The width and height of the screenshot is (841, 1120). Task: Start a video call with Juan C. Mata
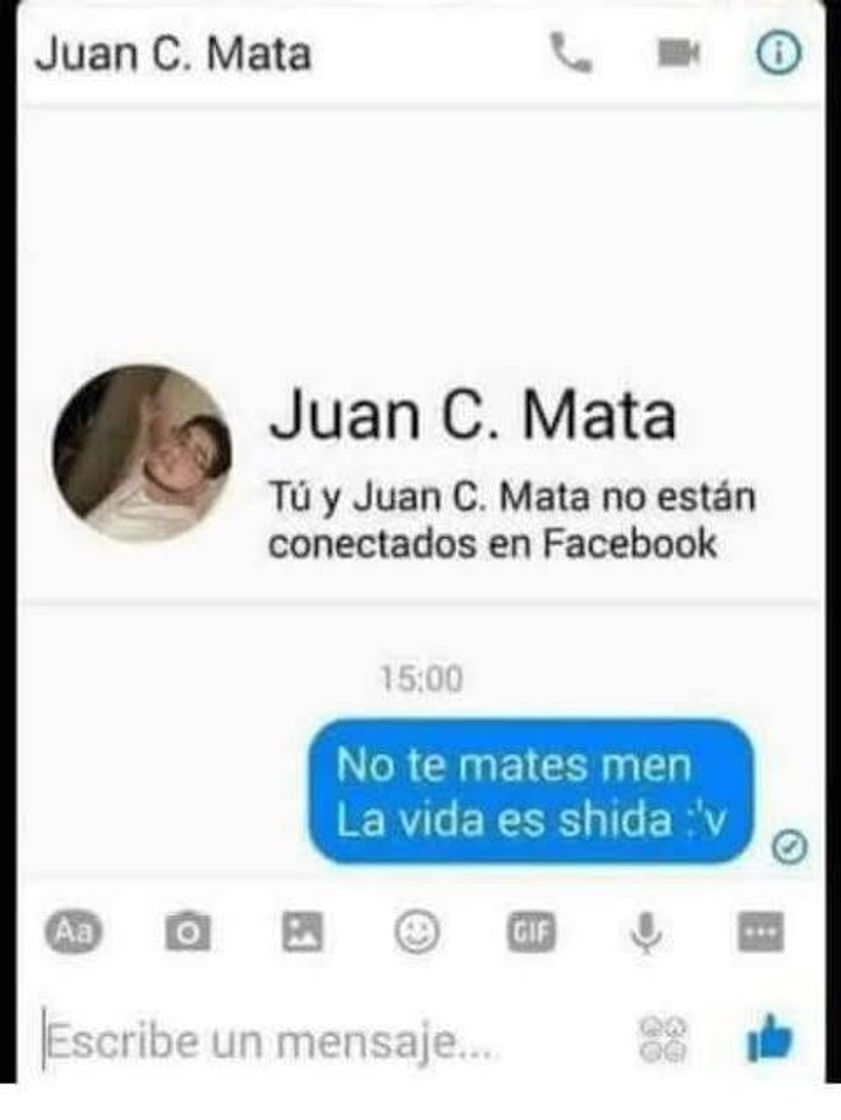pos(678,55)
